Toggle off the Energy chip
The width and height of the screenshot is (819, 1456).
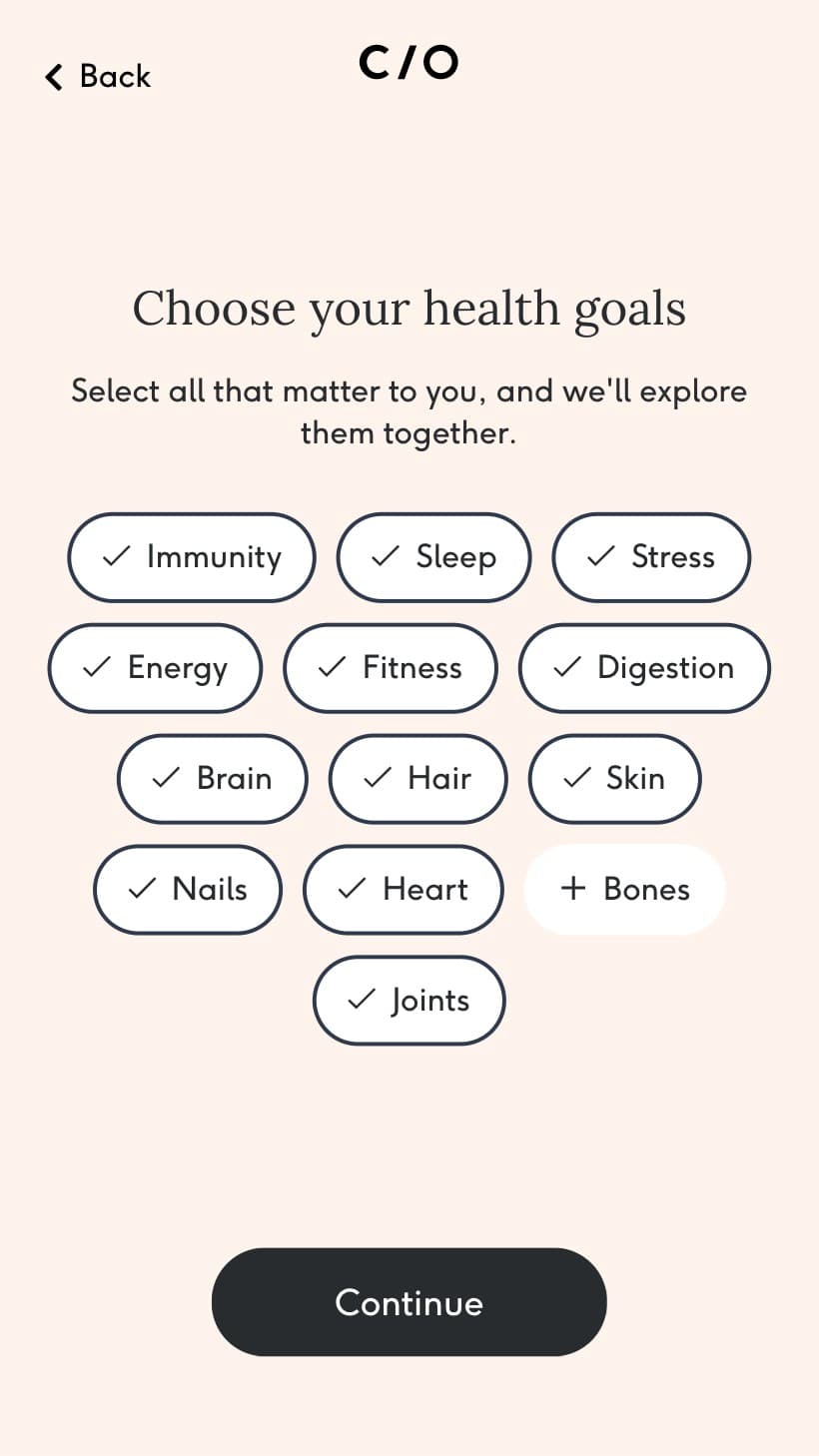tap(155, 668)
